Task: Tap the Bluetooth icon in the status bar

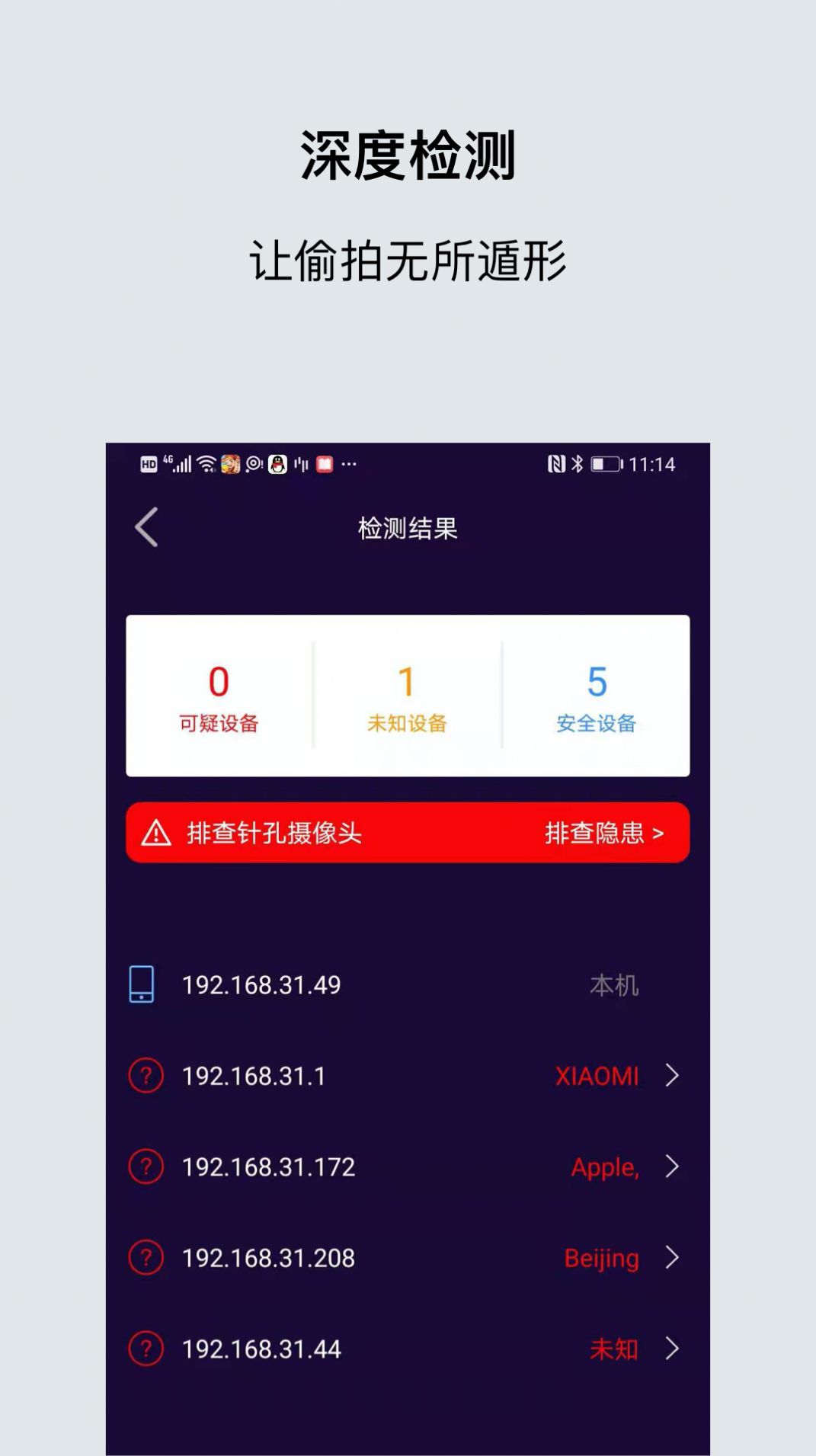Action: [576, 462]
